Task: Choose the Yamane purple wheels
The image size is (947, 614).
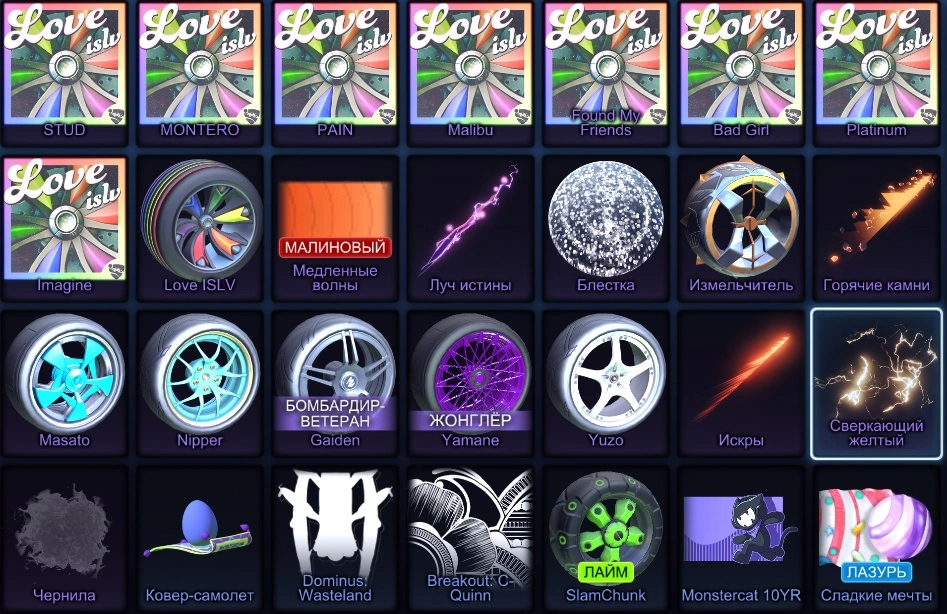Action: coord(470,380)
